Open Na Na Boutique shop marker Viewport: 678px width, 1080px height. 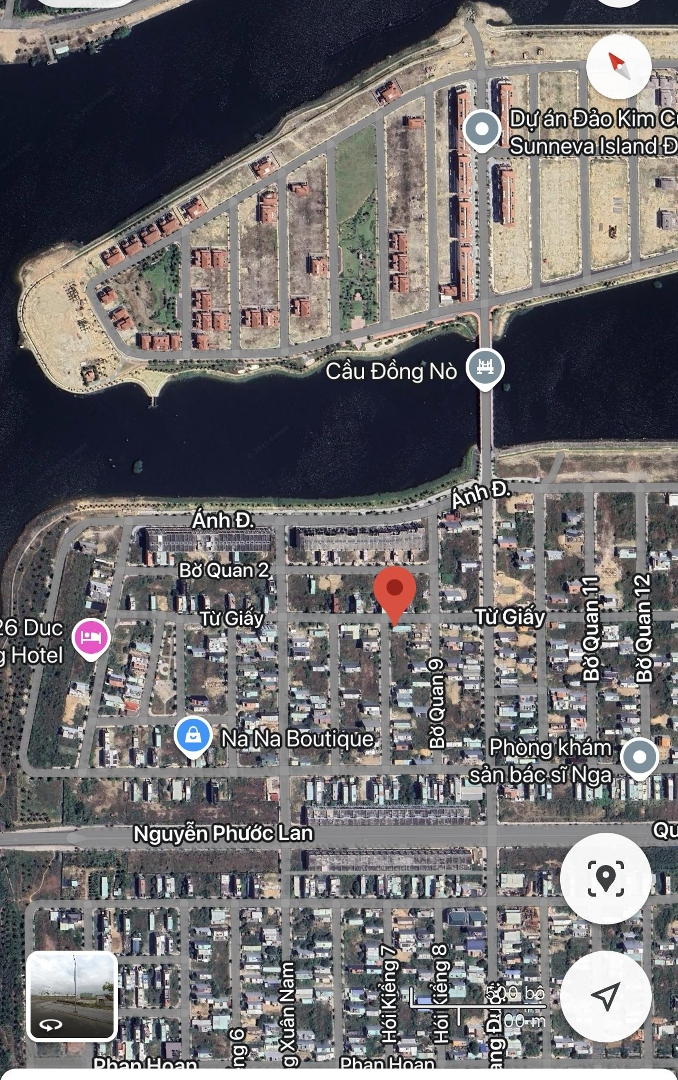click(x=192, y=737)
